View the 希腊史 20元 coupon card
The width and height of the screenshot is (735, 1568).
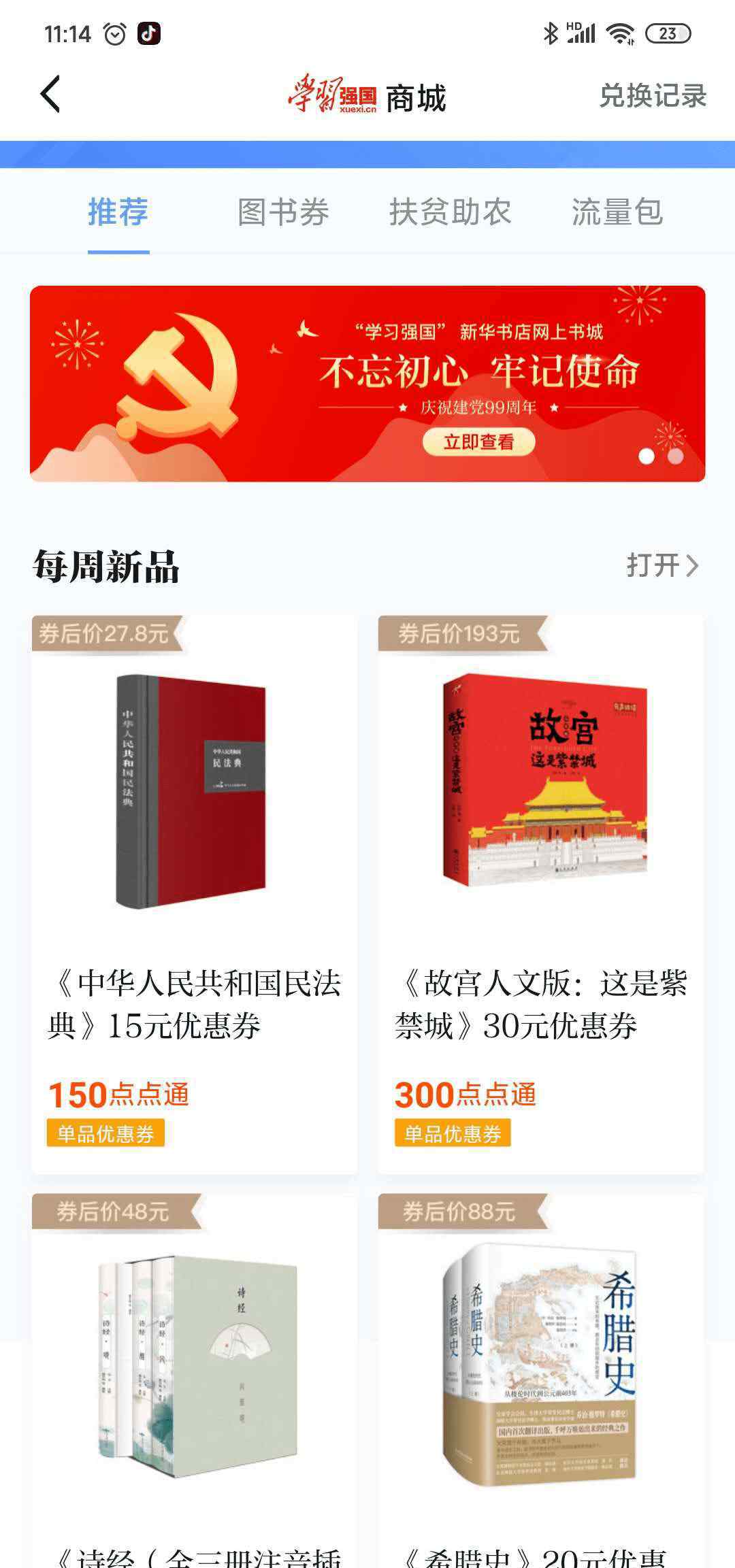pyautogui.click(x=541, y=1381)
